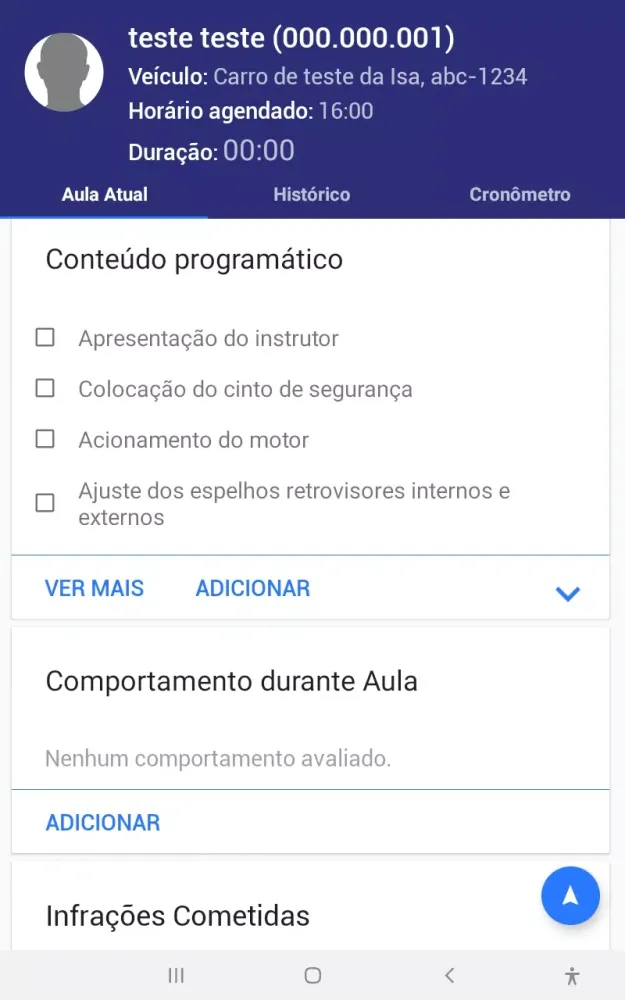Open recent apps from the navigation bar
The image size is (625, 1000).
click(x=176, y=975)
